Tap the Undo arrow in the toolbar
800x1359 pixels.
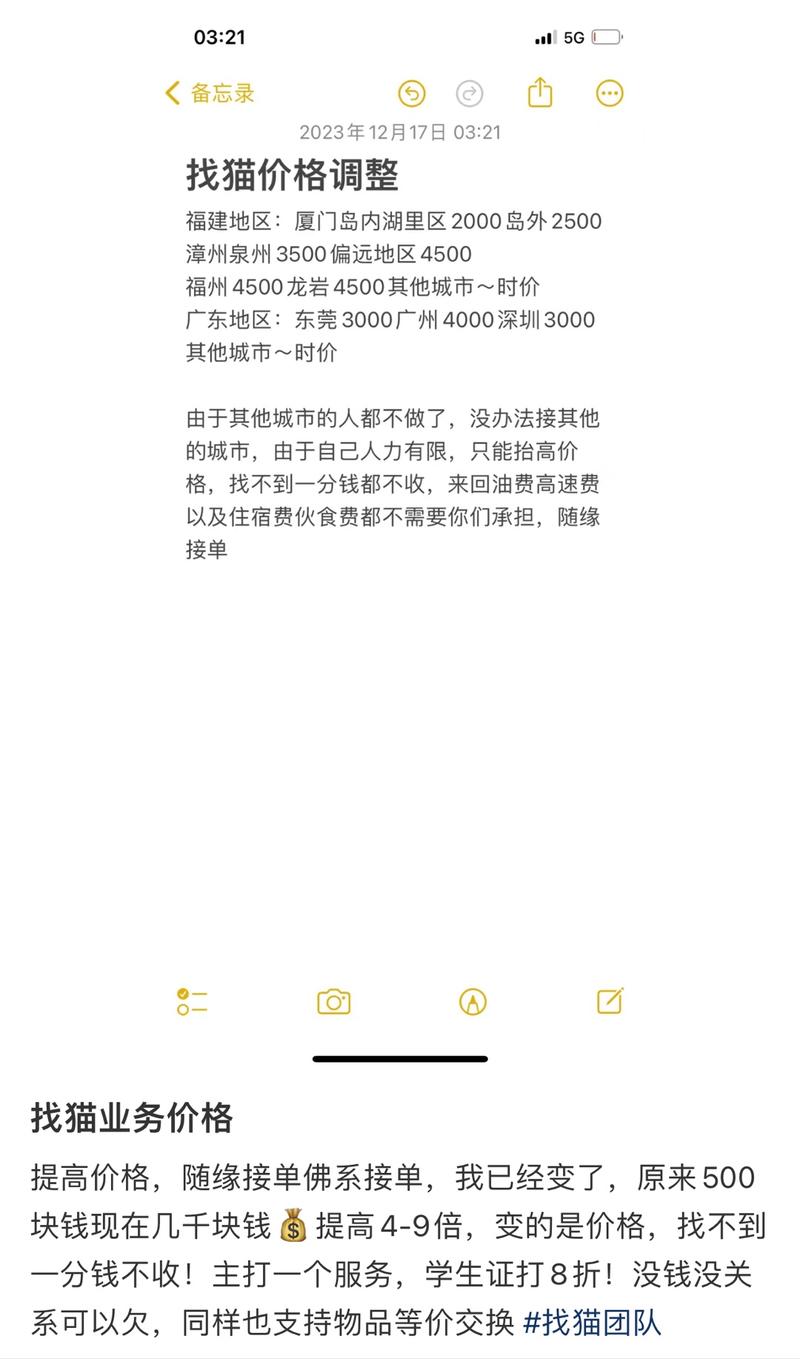[x=412, y=93]
